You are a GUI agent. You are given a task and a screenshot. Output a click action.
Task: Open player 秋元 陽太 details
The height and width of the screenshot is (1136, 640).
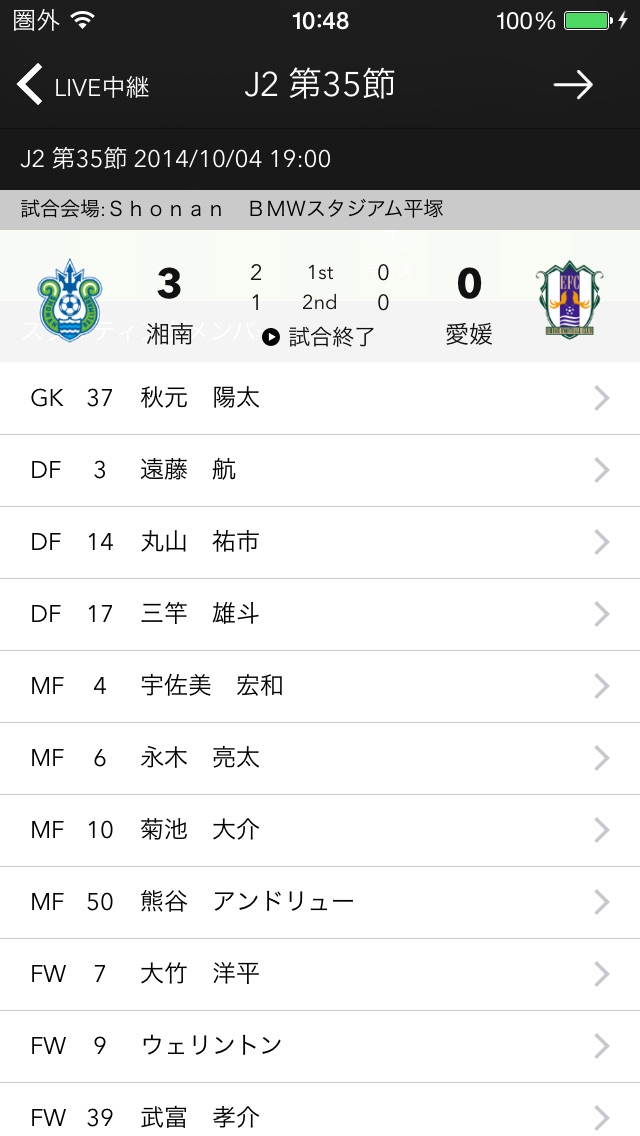click(x=320, y=398)
